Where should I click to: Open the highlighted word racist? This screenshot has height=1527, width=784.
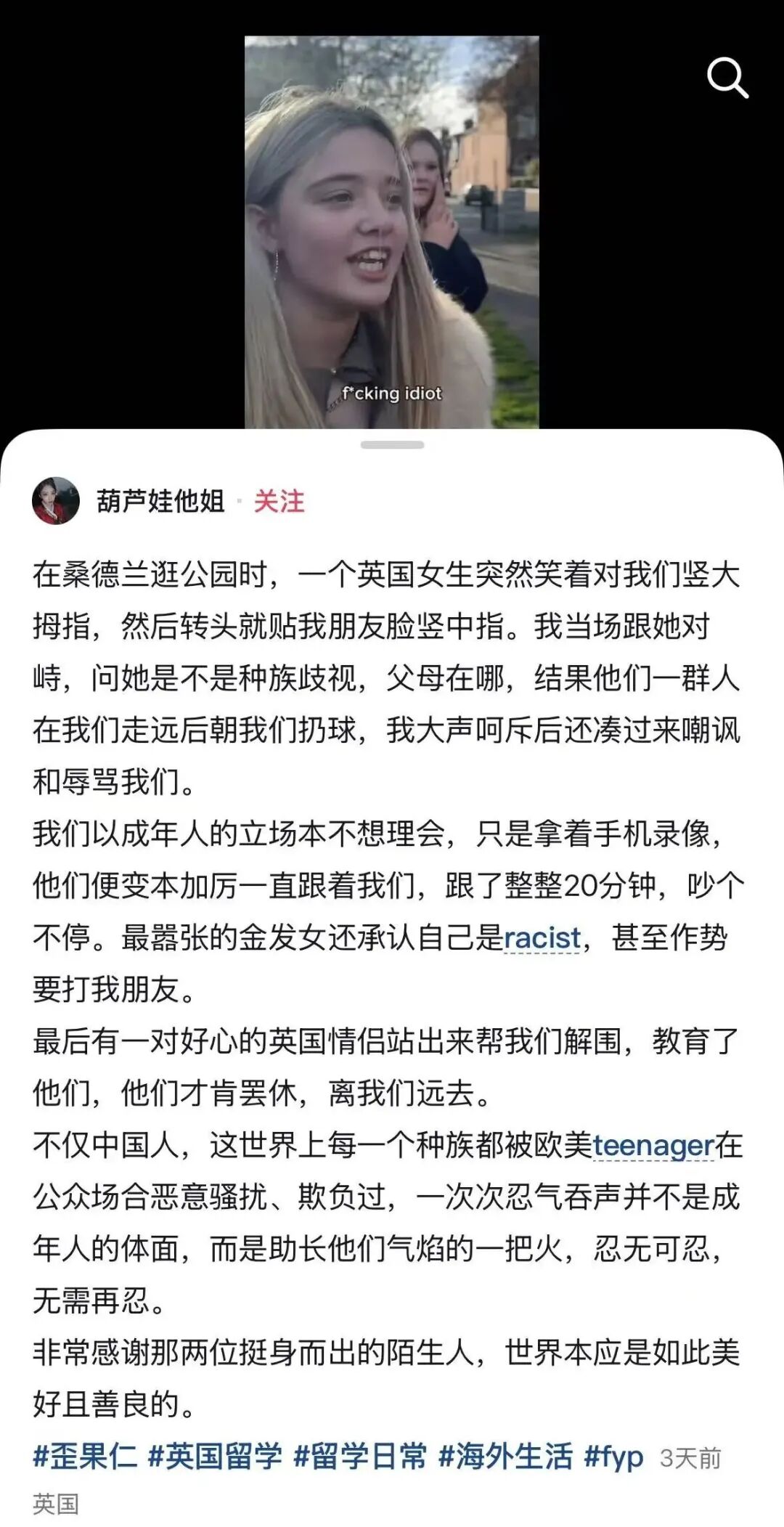tap(542, 937)
